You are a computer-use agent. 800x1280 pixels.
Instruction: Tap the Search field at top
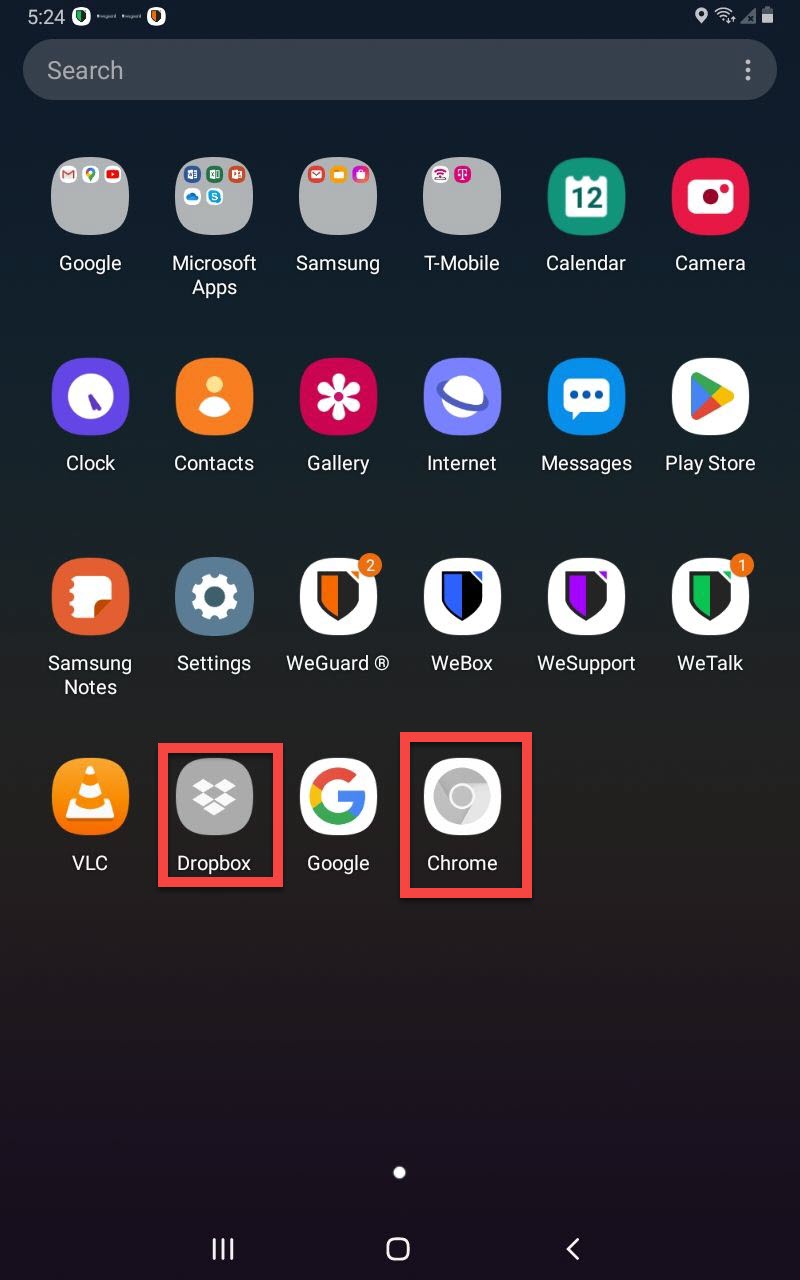coord(380,70)
